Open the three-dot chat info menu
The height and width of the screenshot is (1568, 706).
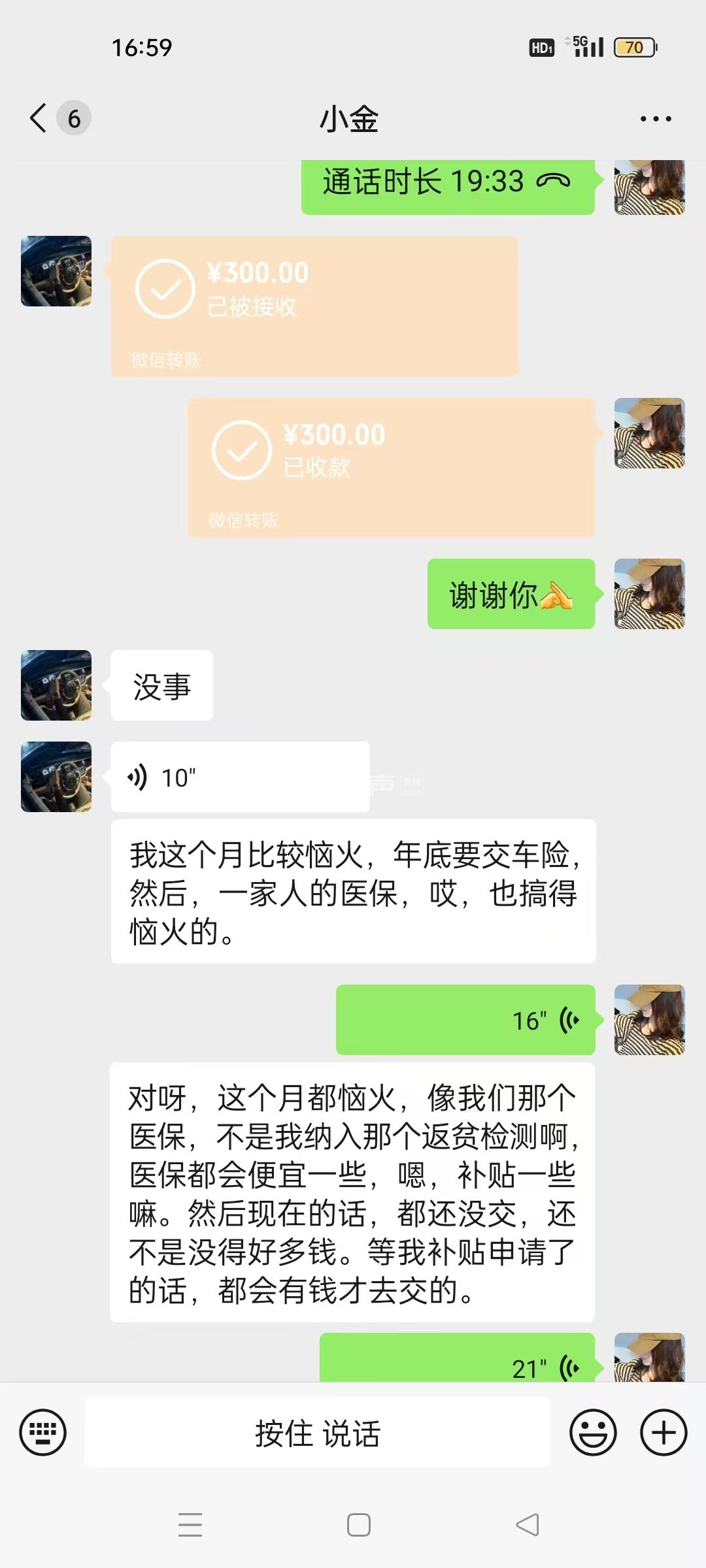[655, 119]
